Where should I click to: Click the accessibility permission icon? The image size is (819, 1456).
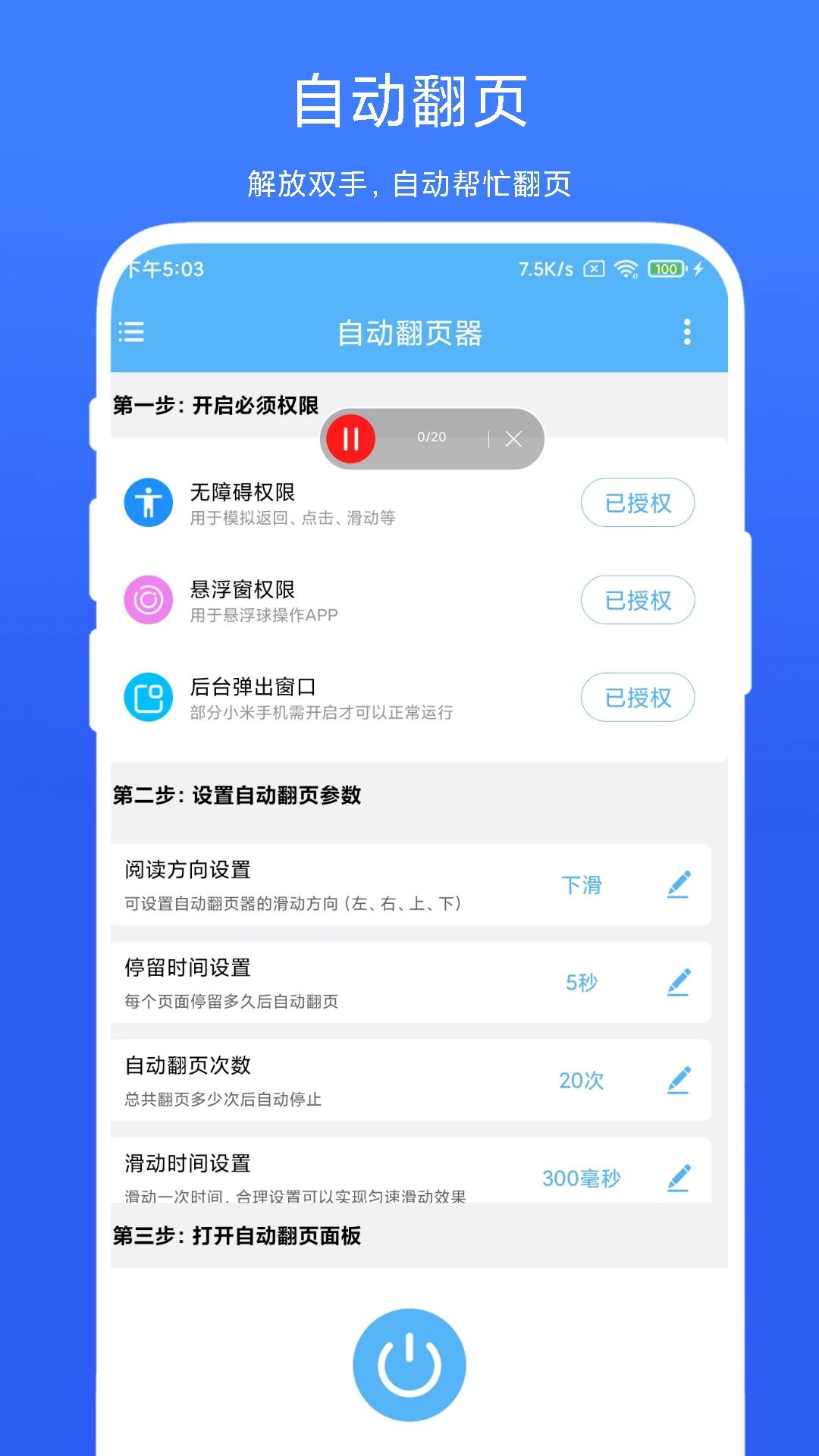click(148, 502)
